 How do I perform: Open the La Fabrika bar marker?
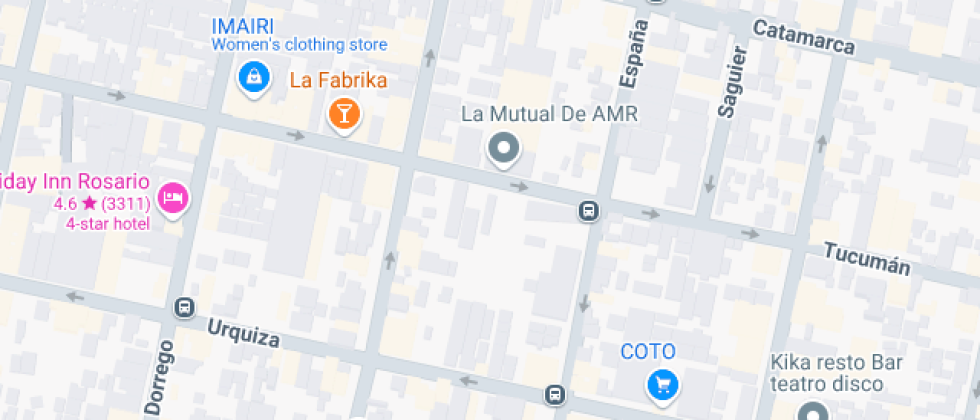pyautogui.click(x=343, y=112)
